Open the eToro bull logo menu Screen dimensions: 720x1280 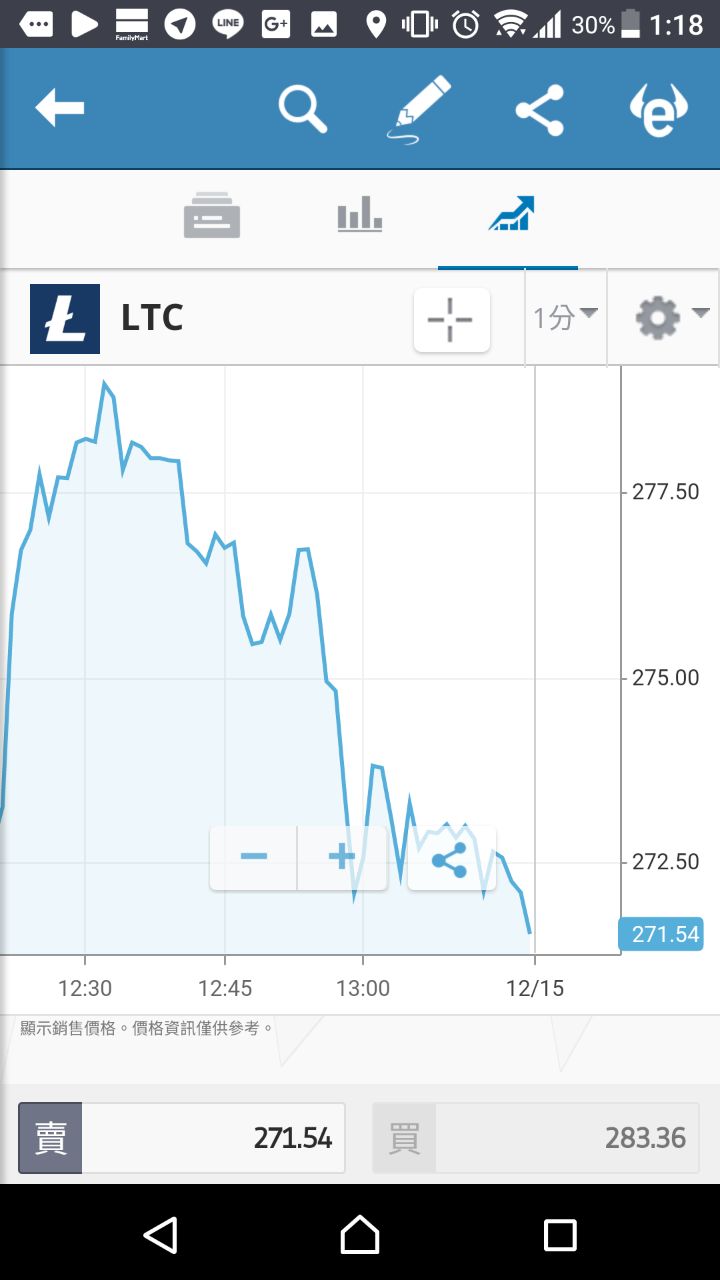pos(659,109)
